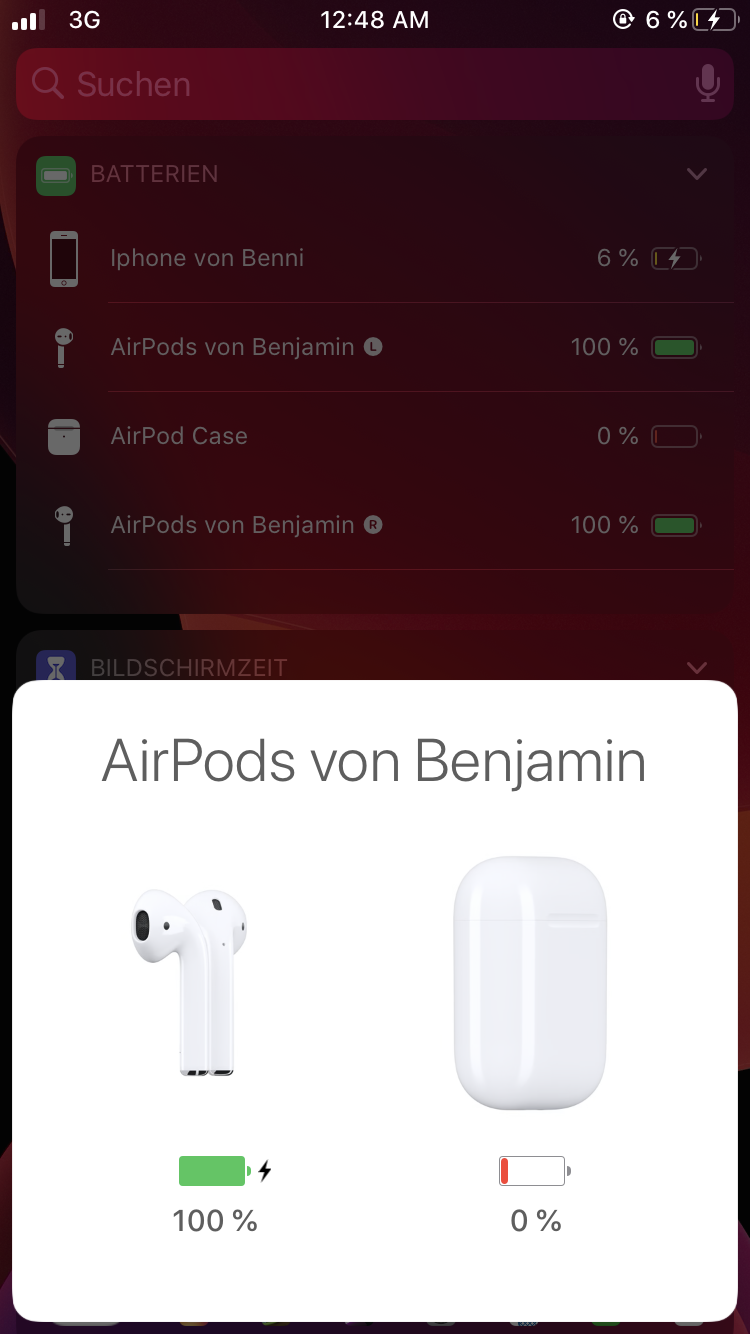This screenshot has width=750, height=1334.
Task: Collapse the Batterien widget chevron
Action: [x=697, y=174]
